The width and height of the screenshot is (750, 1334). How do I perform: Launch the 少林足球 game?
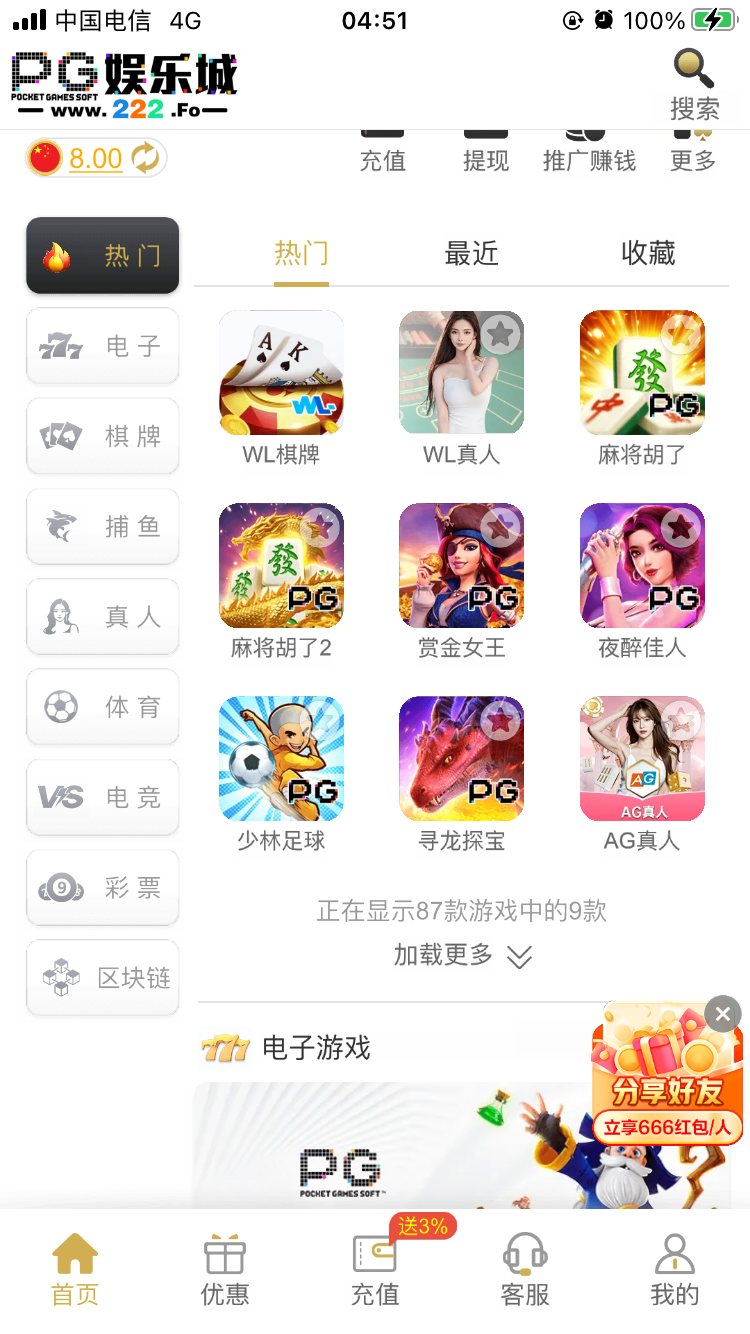281,759
